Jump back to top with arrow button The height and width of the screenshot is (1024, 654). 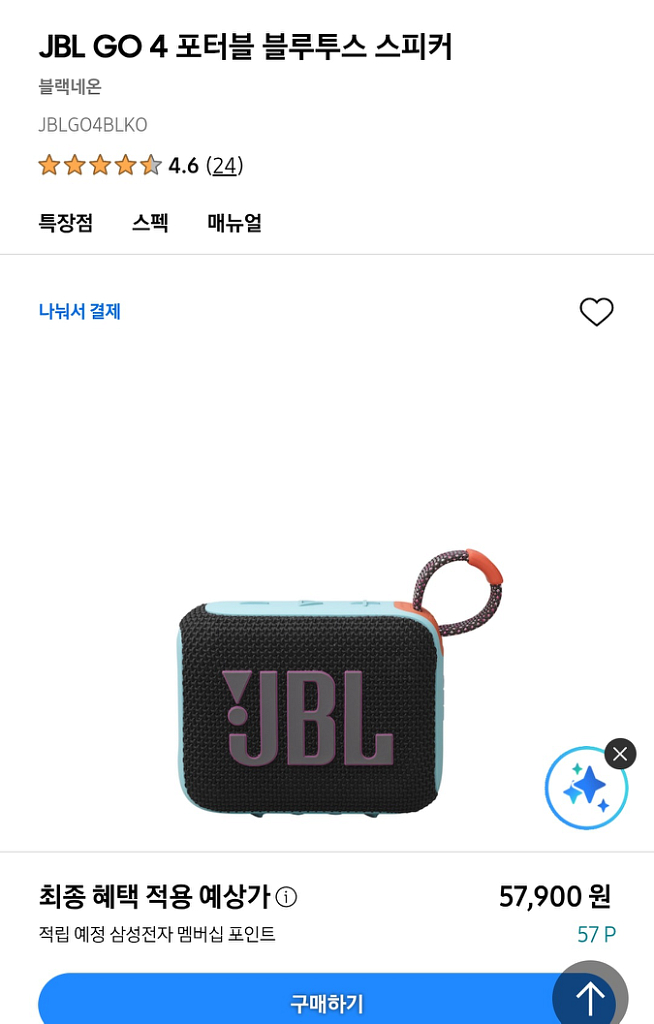590,997
